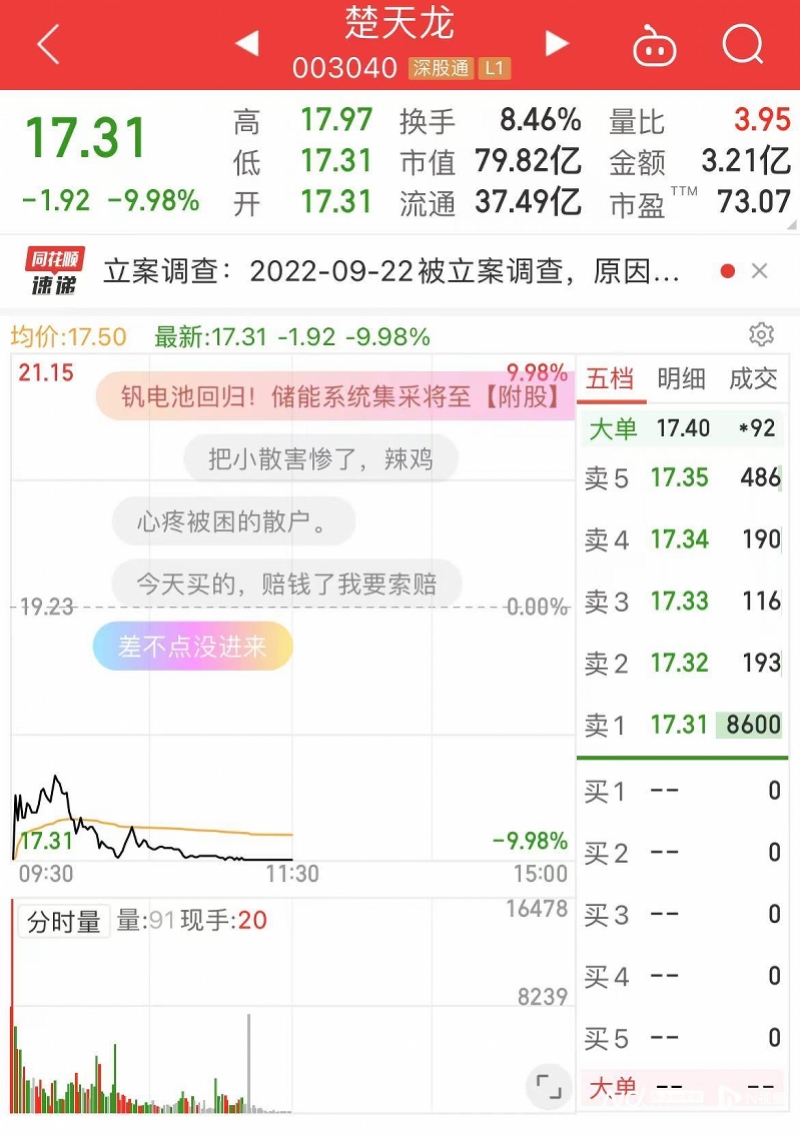Viewport: 800px width, 1137px height.
Task: Tap the 差不点没进来 comment bubble
Action: click(x=193, y=646)
